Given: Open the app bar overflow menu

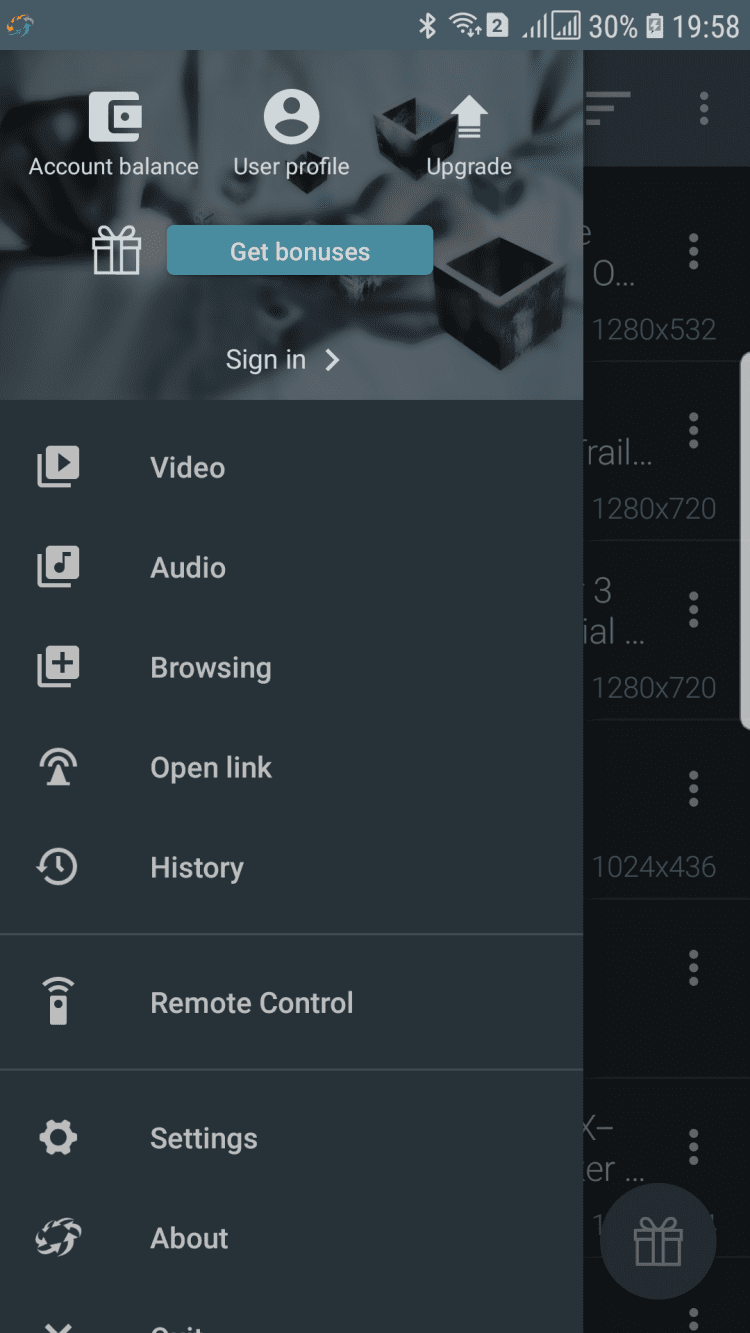Looking at the screenshot, I should click(704, 108).
